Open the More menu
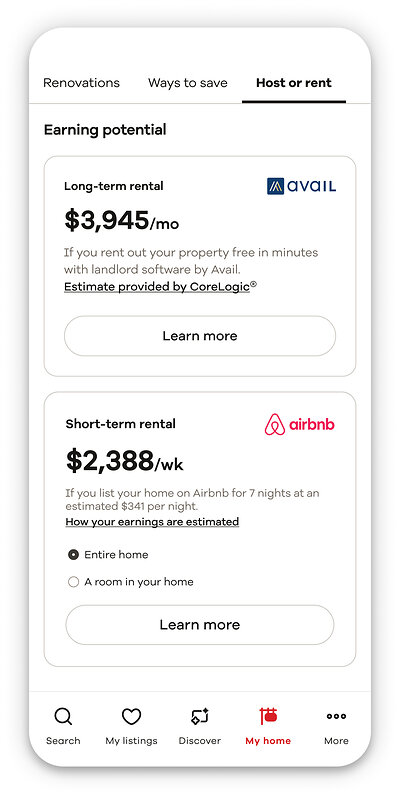The width and height of the screenshot is (400, 797). (x=336, y=727)
